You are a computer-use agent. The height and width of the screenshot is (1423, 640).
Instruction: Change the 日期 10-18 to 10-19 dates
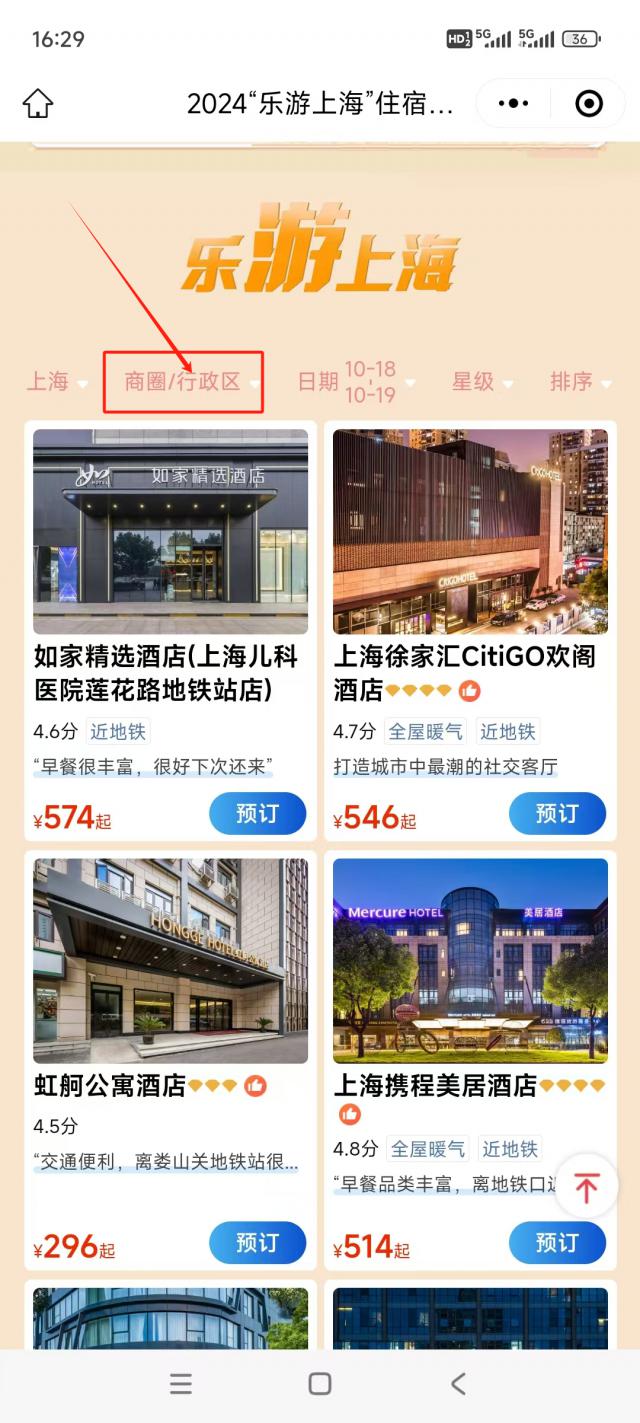coord(356,381)
